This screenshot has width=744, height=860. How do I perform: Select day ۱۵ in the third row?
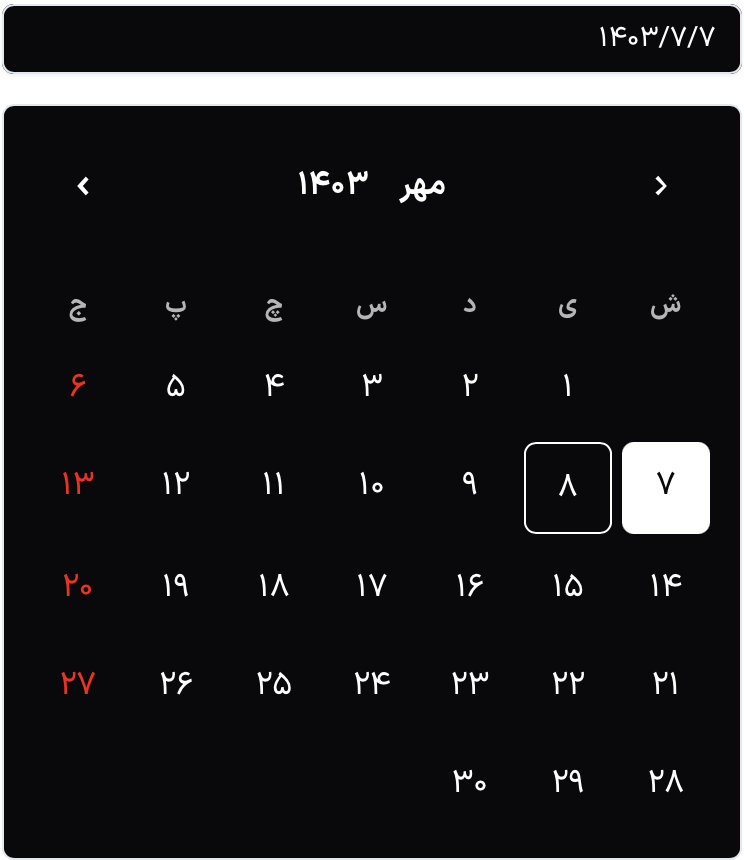coord(567,586)
